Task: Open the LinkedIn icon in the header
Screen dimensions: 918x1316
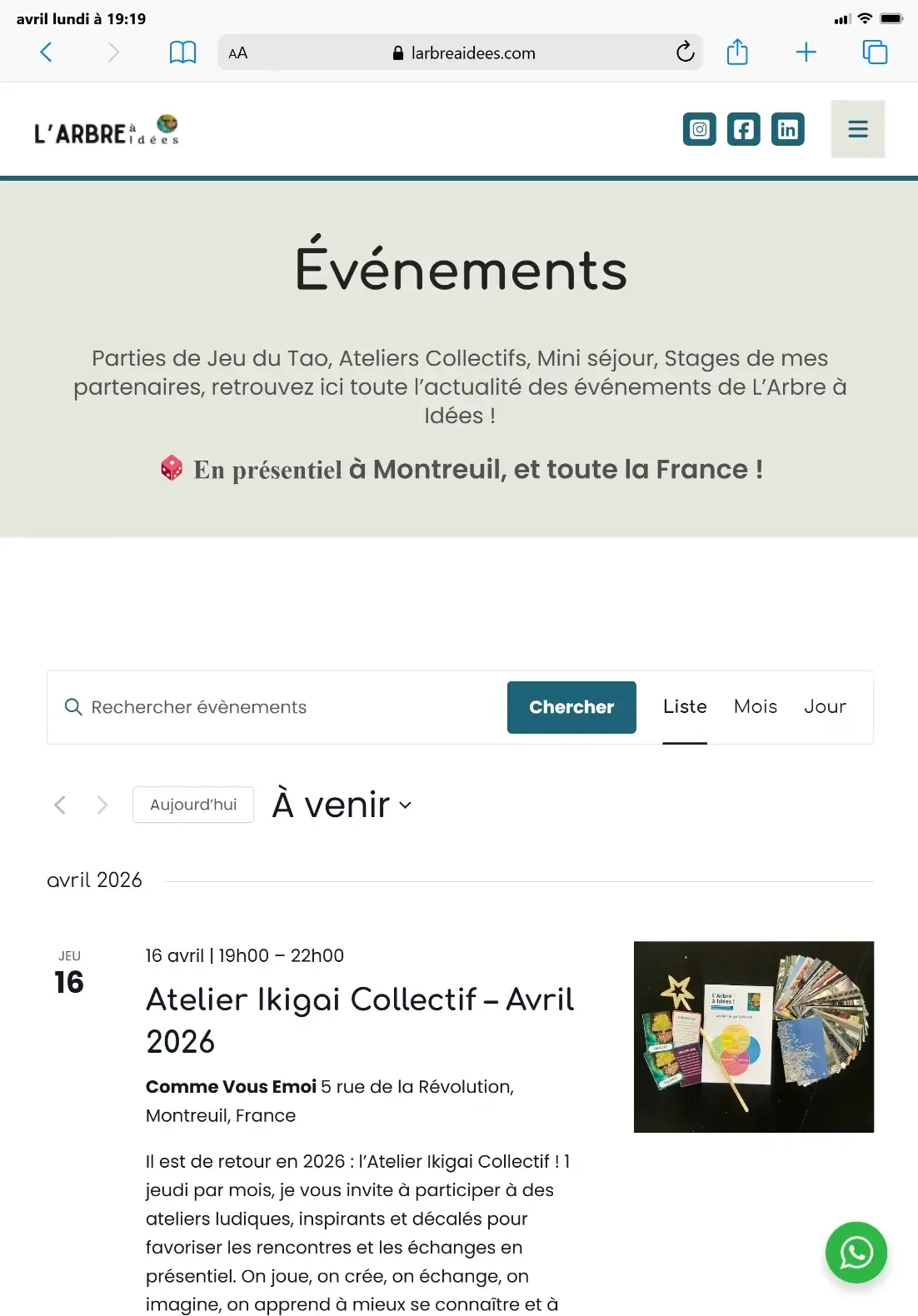Action: [787, 129]
